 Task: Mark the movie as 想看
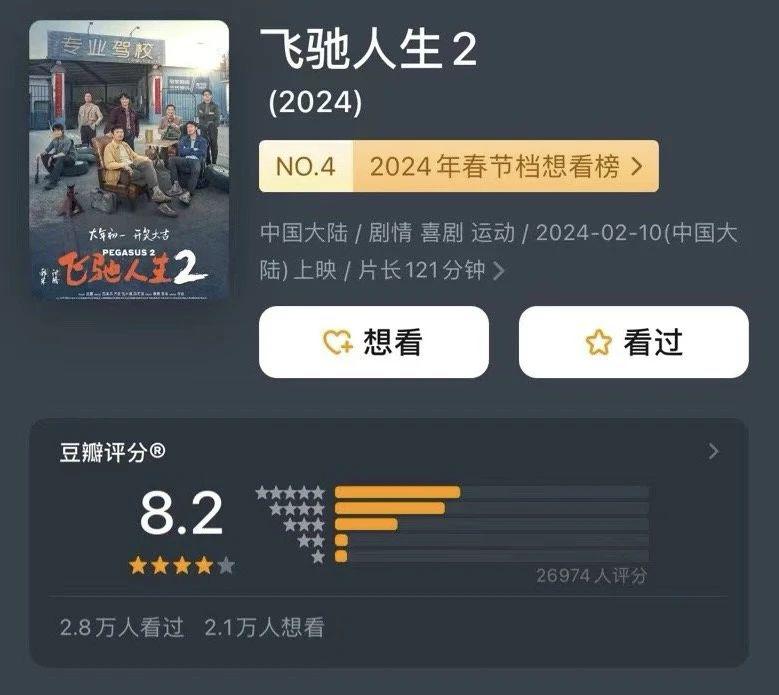click(x=374, y=342)
